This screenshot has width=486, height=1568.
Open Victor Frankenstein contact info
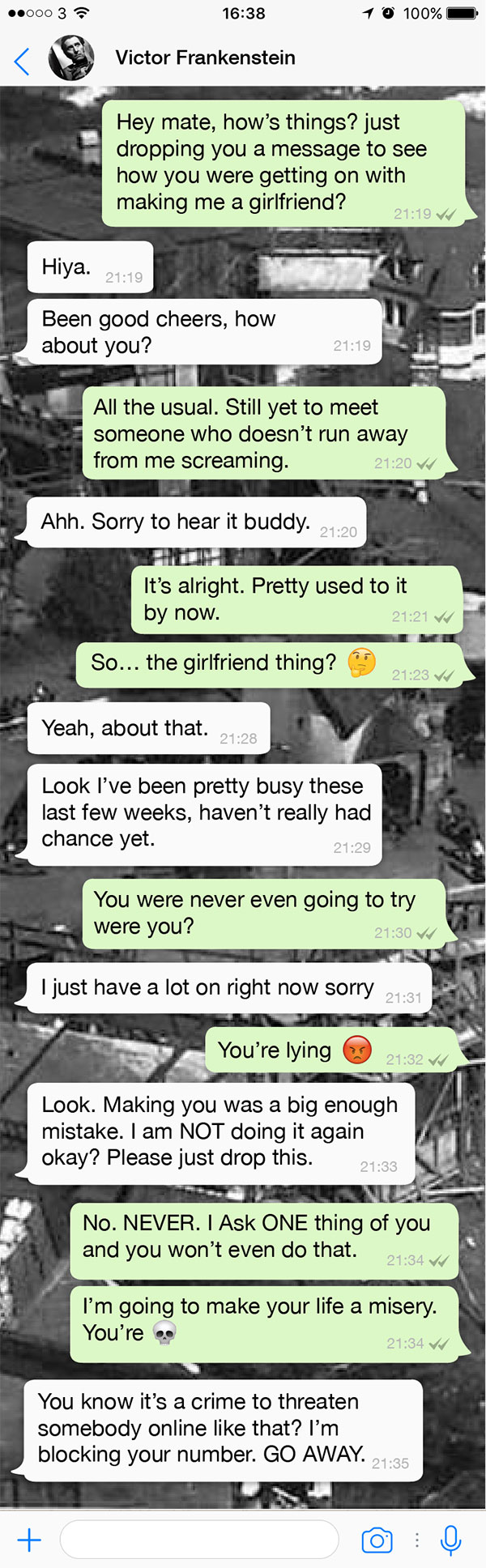click(205, 58)
